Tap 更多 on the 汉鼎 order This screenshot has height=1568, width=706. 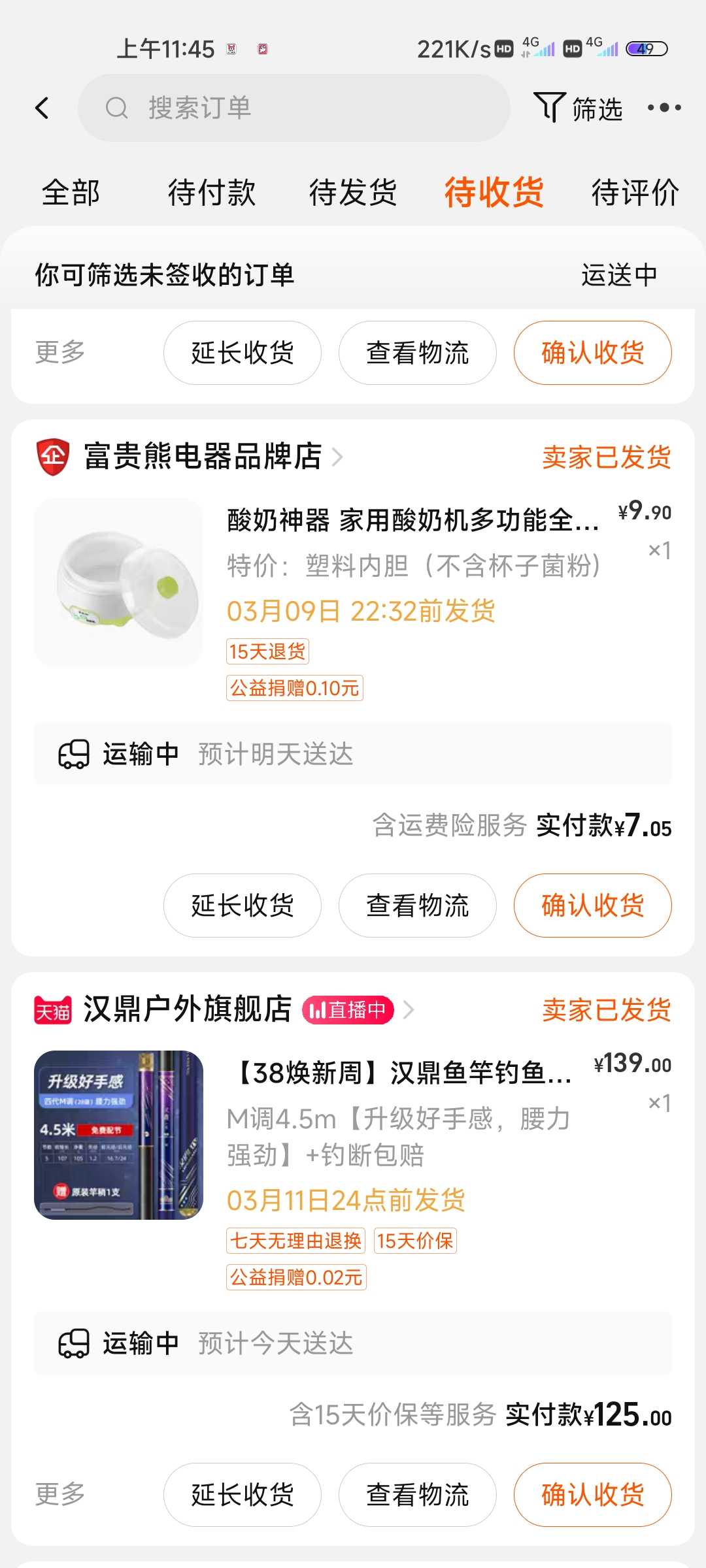[x=60, y=1494]
